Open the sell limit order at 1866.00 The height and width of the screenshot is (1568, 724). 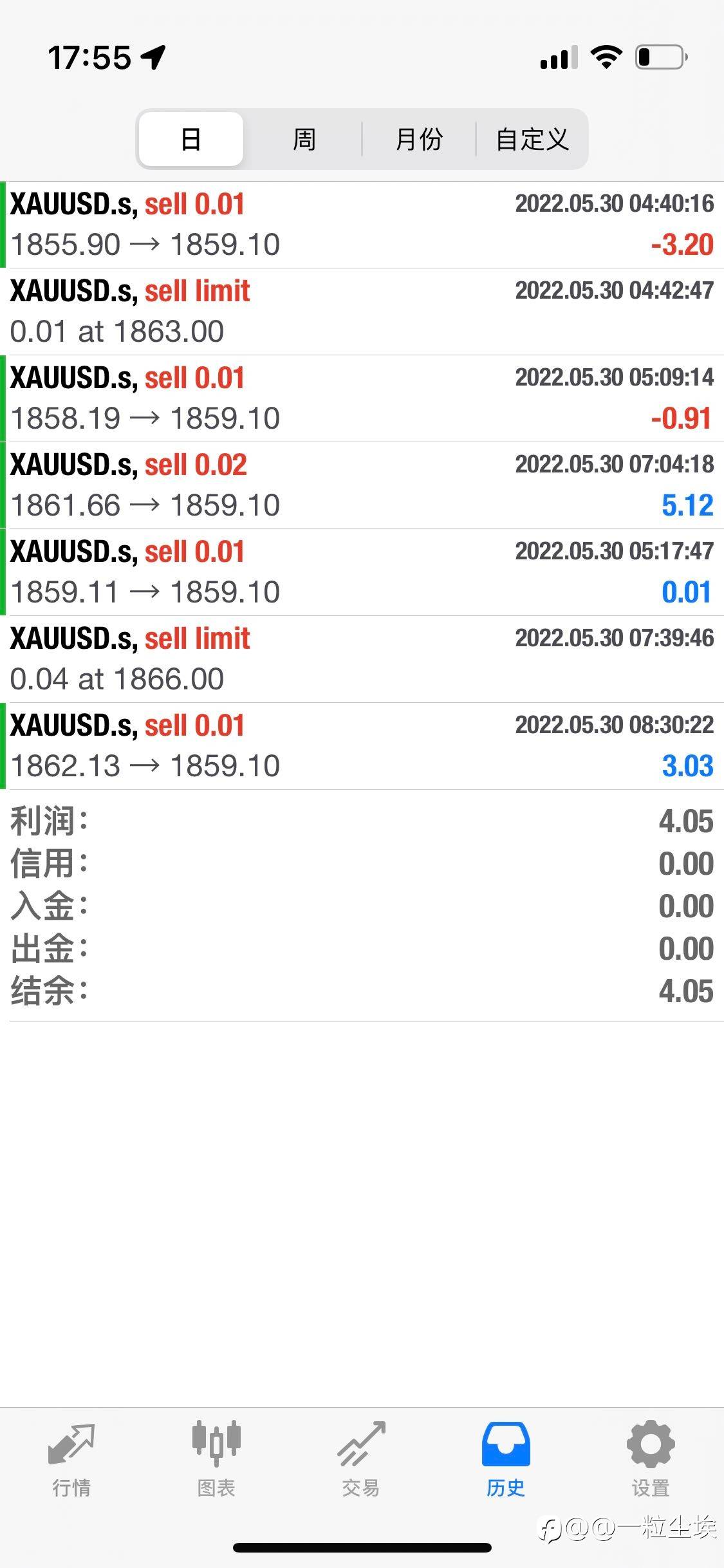[362, 659]
